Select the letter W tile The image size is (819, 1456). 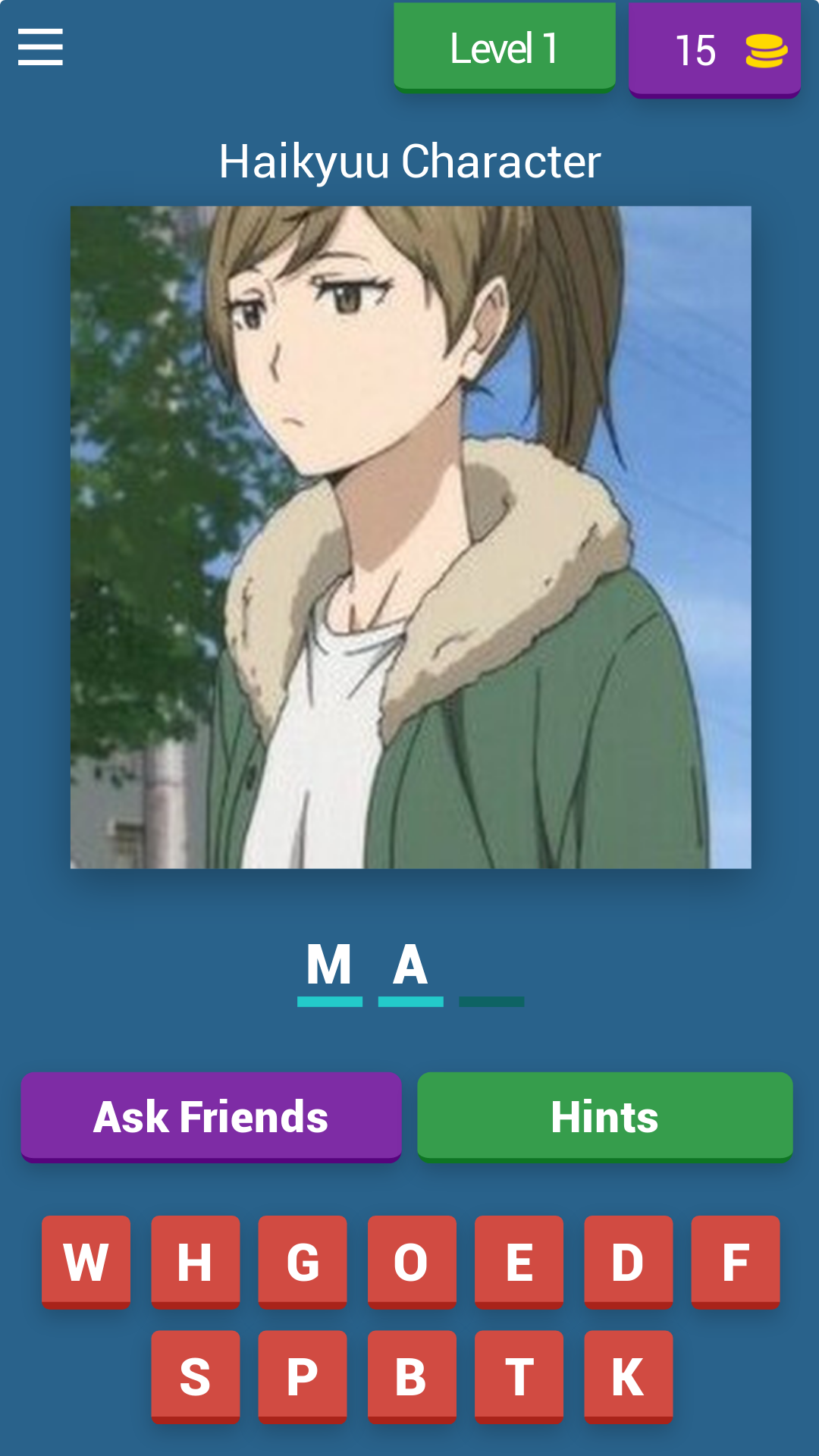click(86, 1262)
